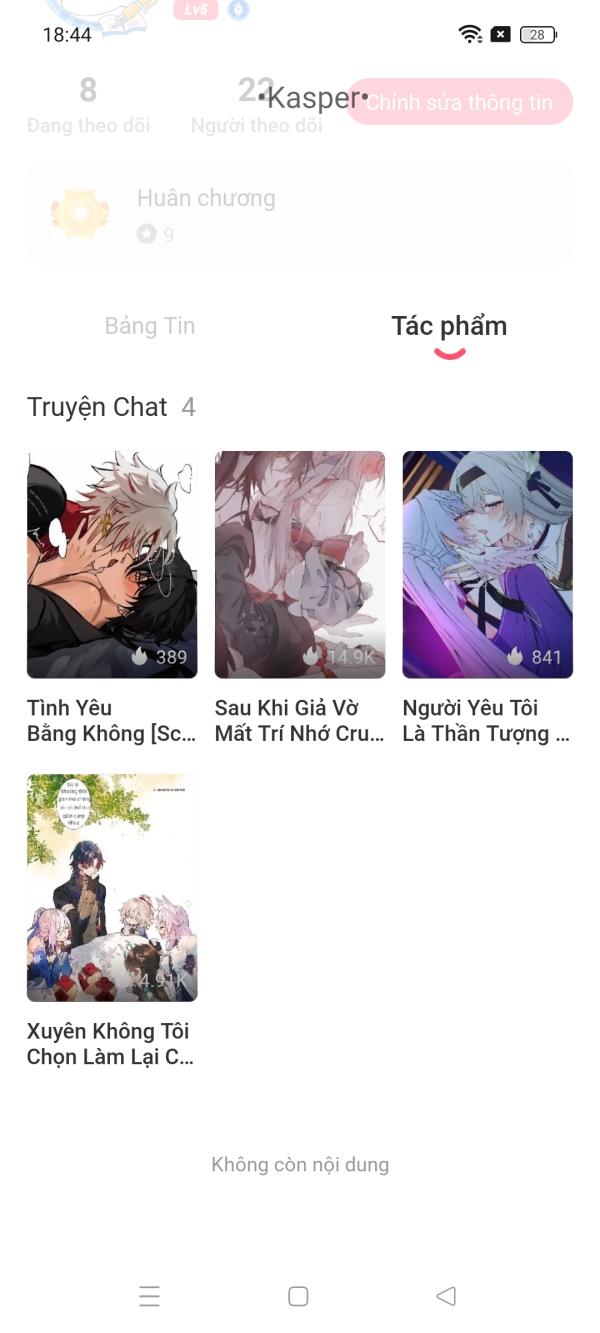Open Xuyên Không Tôi Chọn Làm Lại
Viewport: 600px width, 1333px height.
pyautogui.click(x=112, y=888)
